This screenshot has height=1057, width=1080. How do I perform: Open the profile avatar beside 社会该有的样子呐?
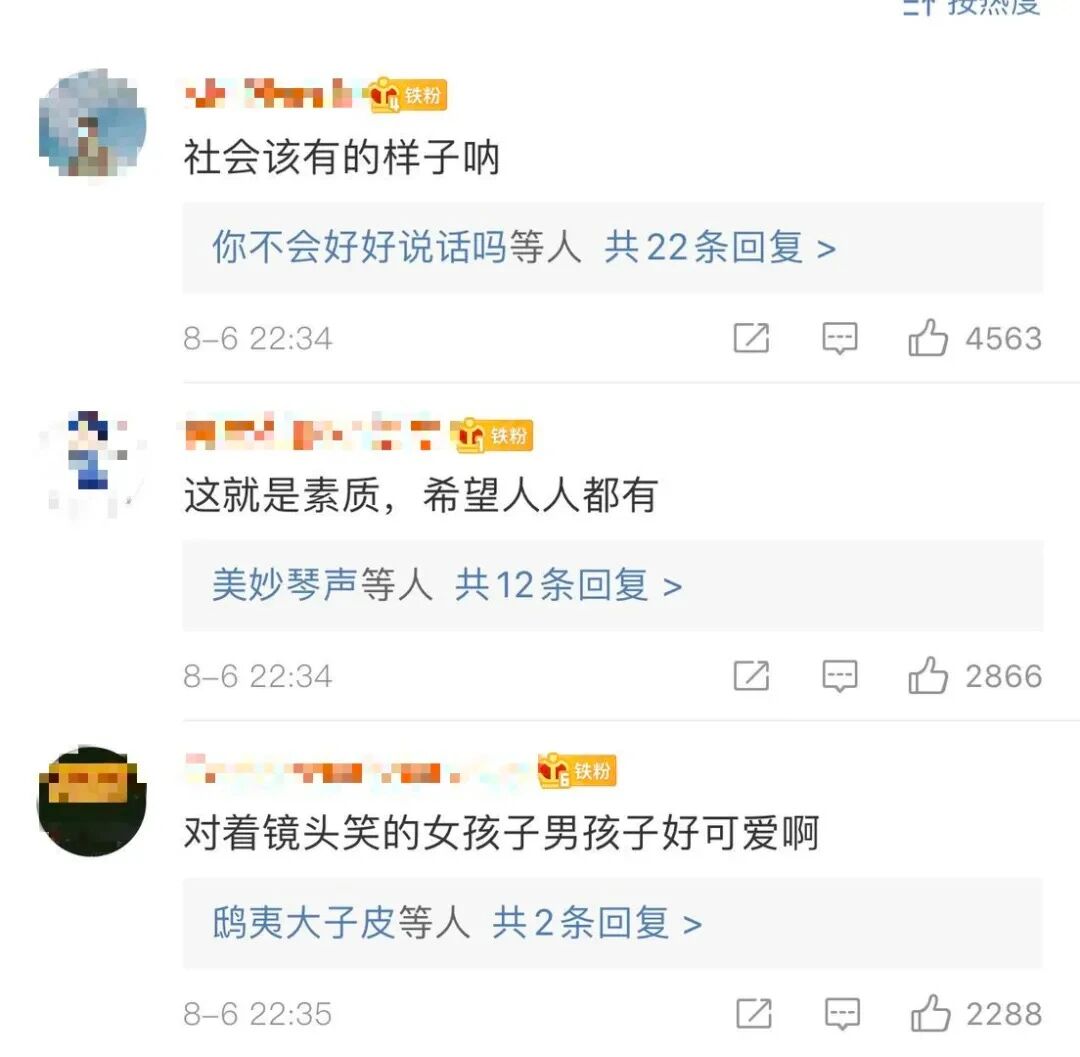pyautogui.click(x=92, y=125)
